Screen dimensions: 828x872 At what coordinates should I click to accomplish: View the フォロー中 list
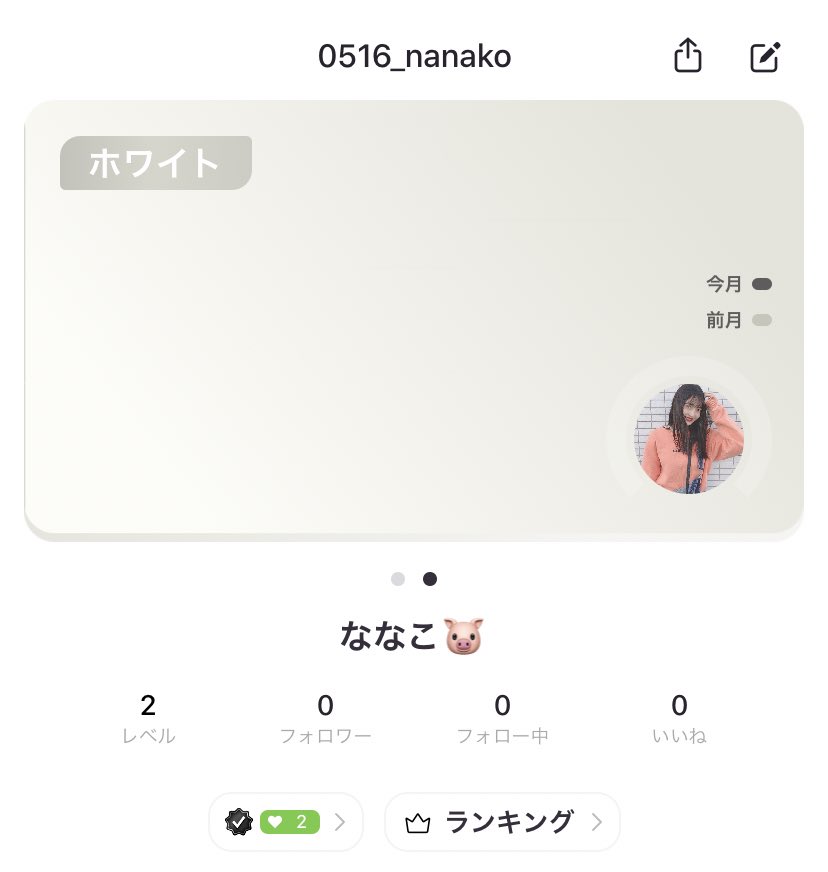502,719
